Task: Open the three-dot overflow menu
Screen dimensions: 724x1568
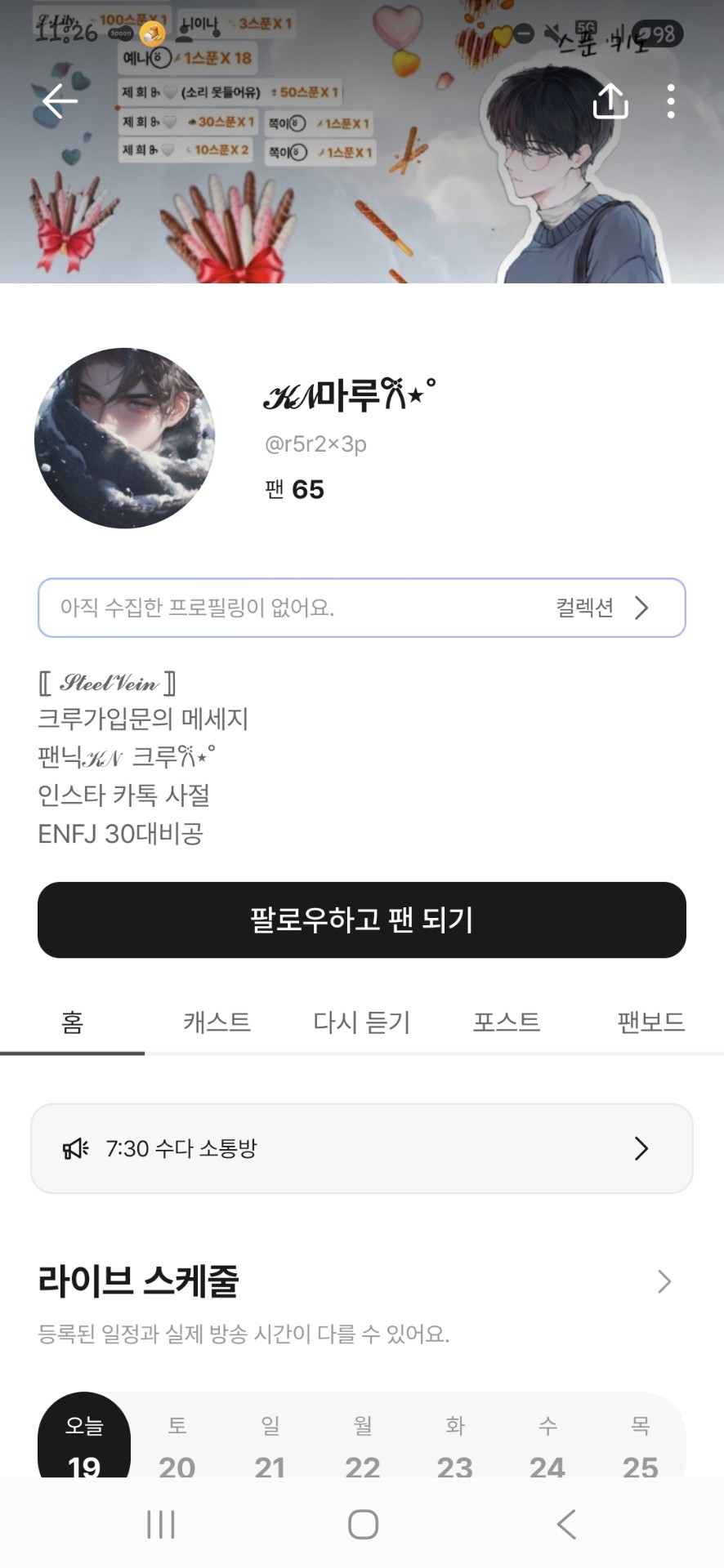Action: pos(671,100)
